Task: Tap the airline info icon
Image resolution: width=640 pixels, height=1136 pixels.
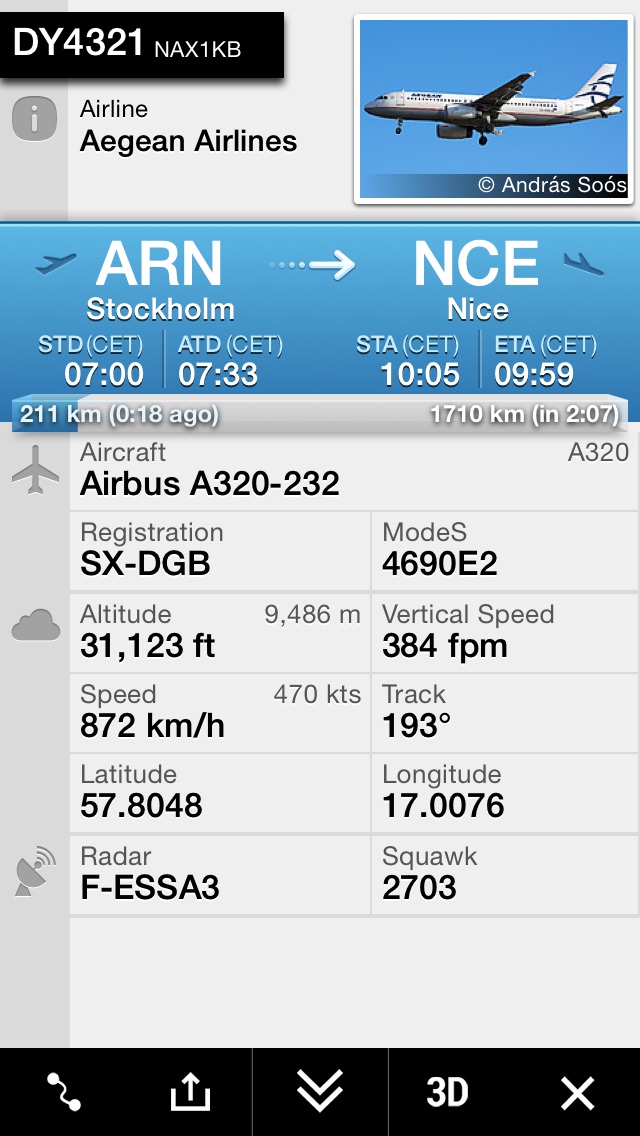Action: 34,120
